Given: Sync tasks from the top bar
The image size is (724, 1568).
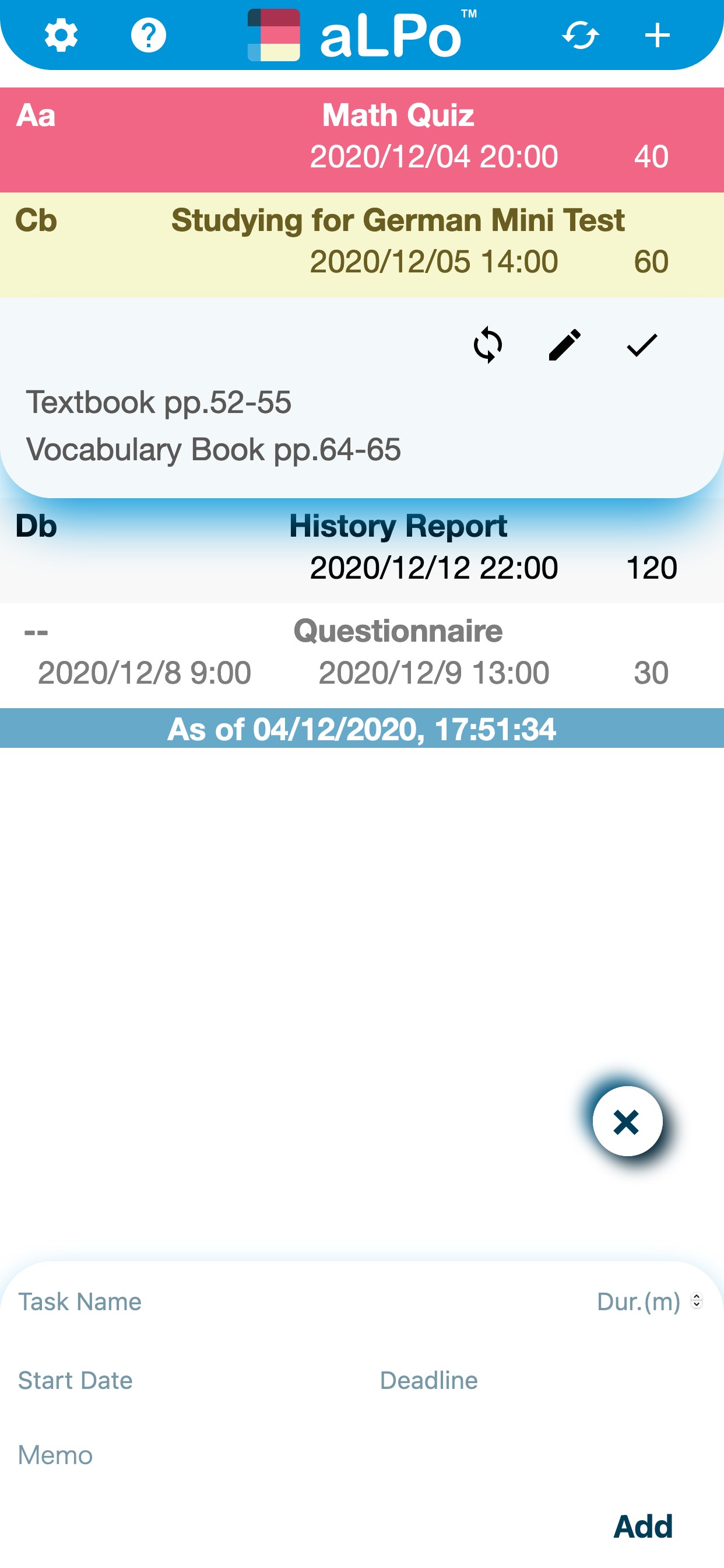Looking at the screenshot, I should [580, 36].
